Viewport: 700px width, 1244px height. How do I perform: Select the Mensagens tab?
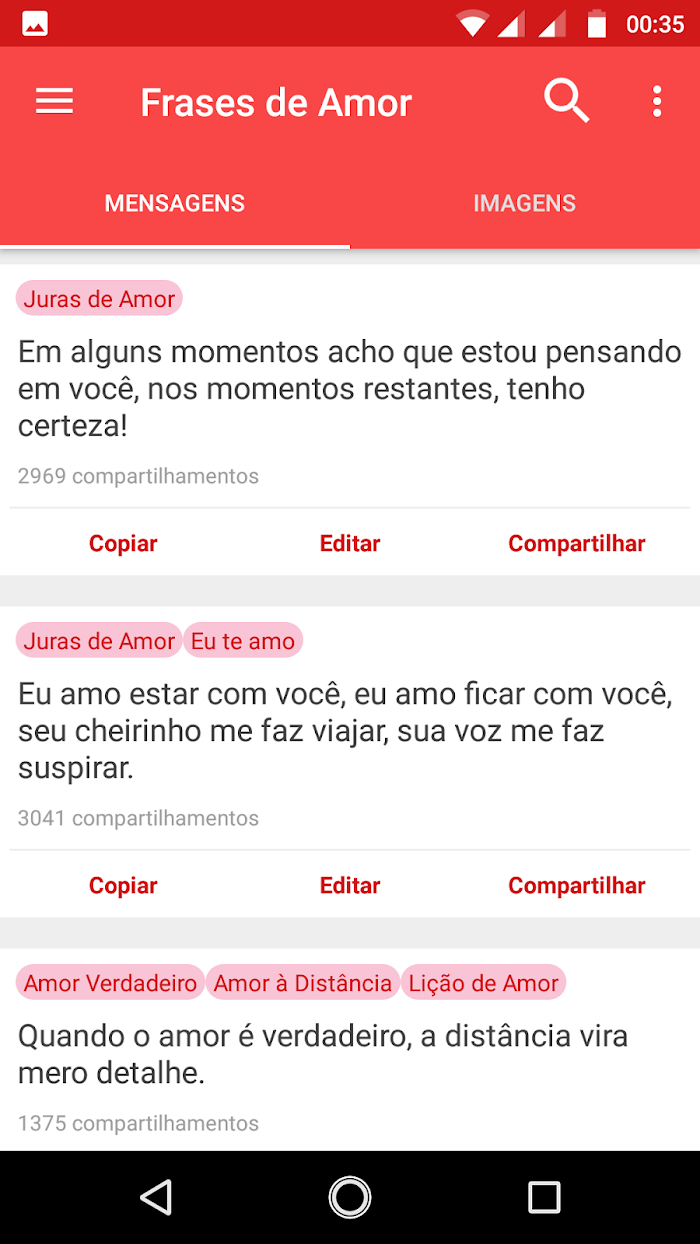tap(175, 203)
